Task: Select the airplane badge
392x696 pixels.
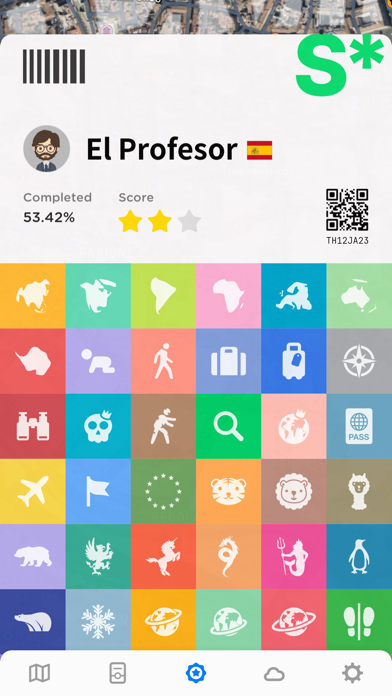Action: click(33, 491)
